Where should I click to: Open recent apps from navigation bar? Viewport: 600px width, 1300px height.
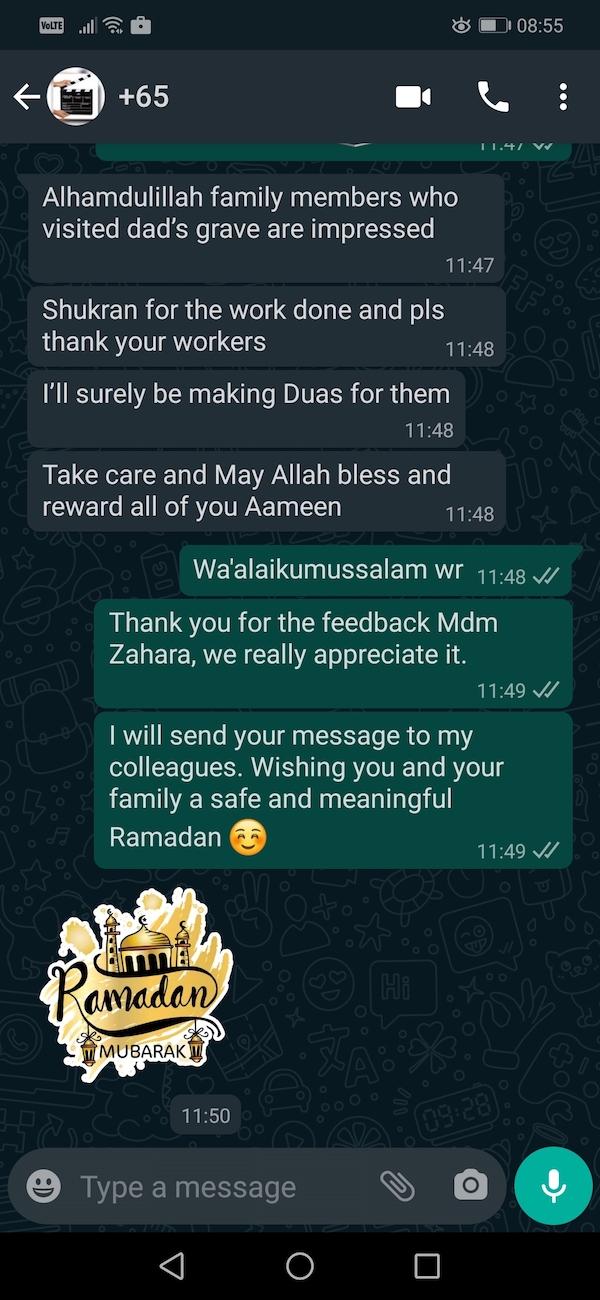click(427, 1266)
